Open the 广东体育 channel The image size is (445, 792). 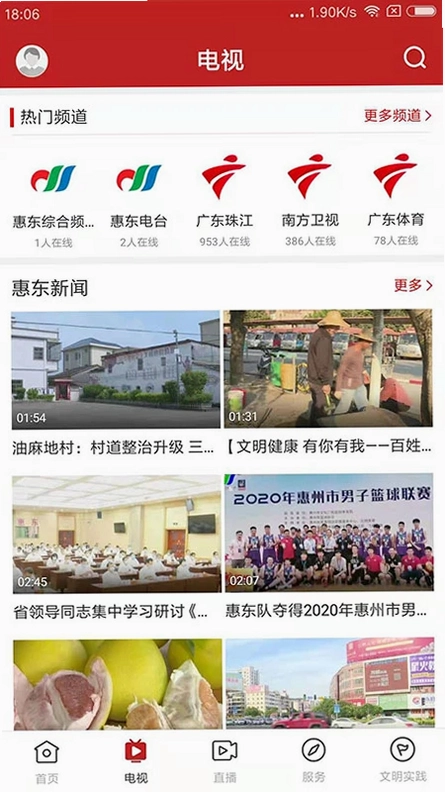[x=395, y=202]
